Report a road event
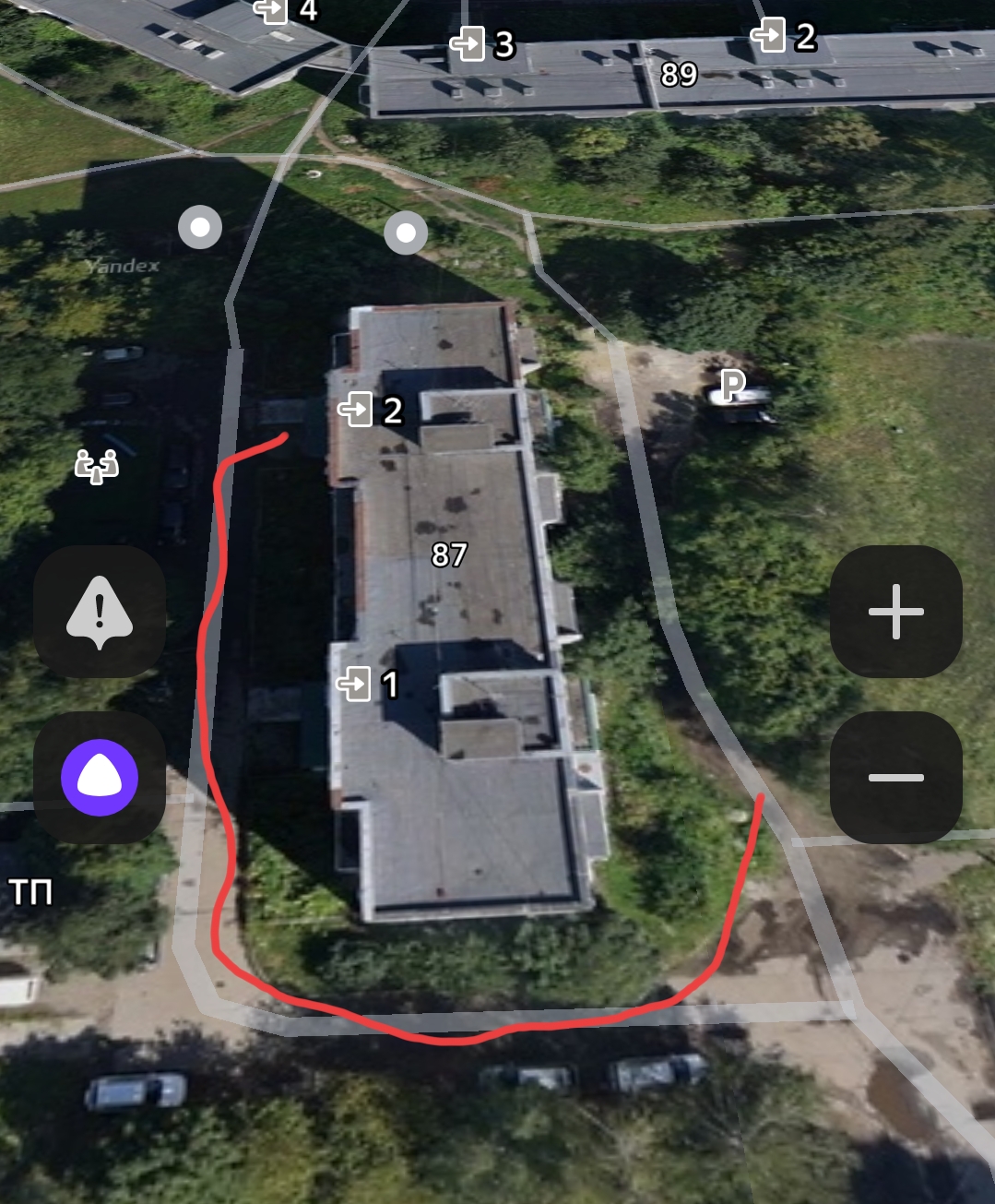This screenshot has width=995, height=1204. 100,612
